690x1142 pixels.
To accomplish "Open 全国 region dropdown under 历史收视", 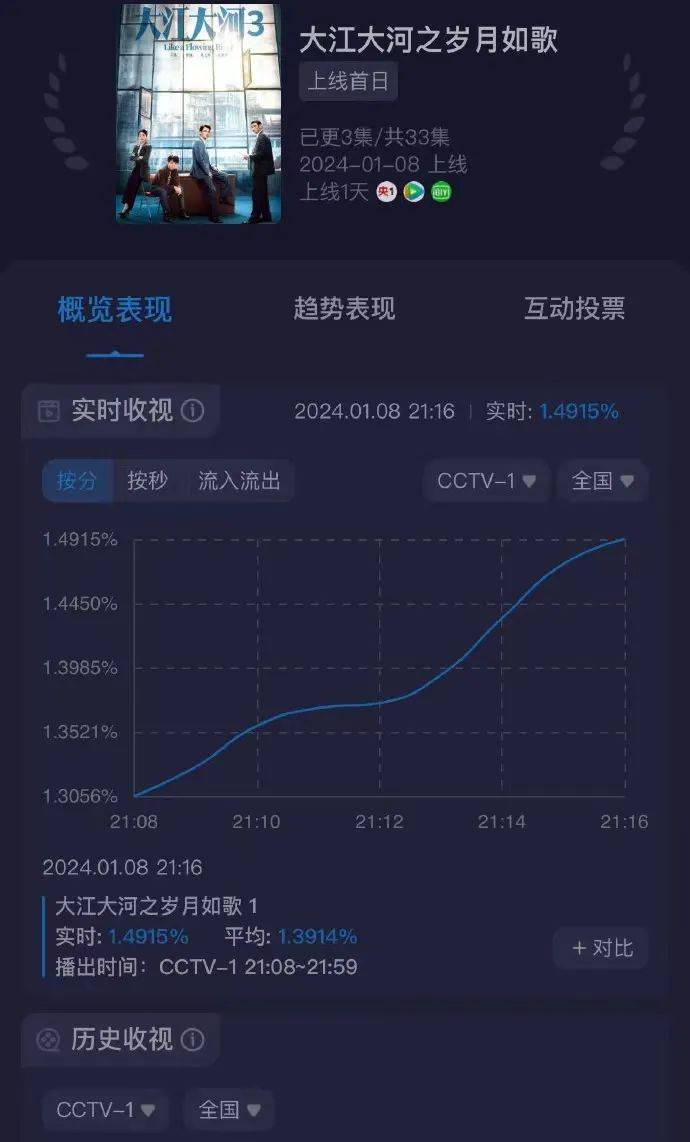I will [229, 1109].
